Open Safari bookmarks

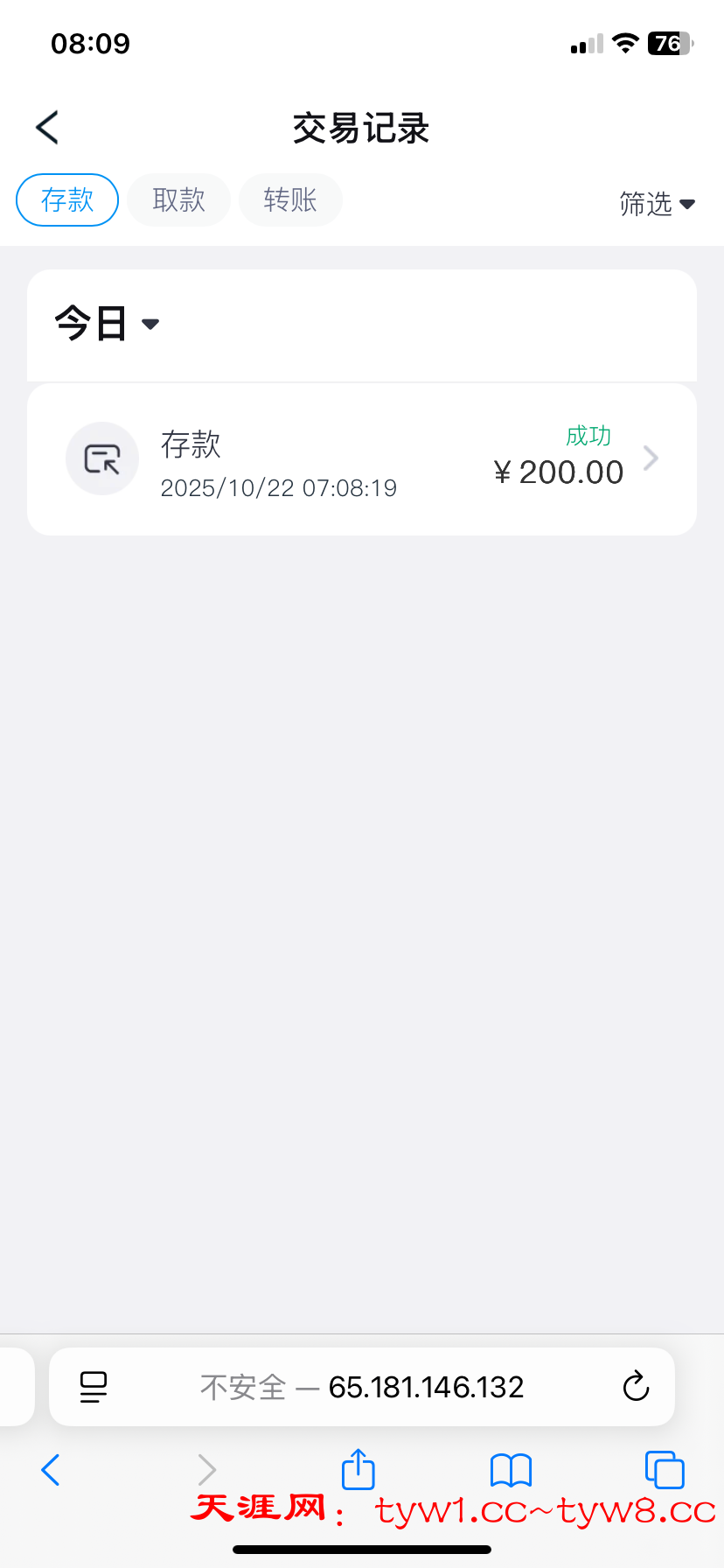click(512, 1470)
